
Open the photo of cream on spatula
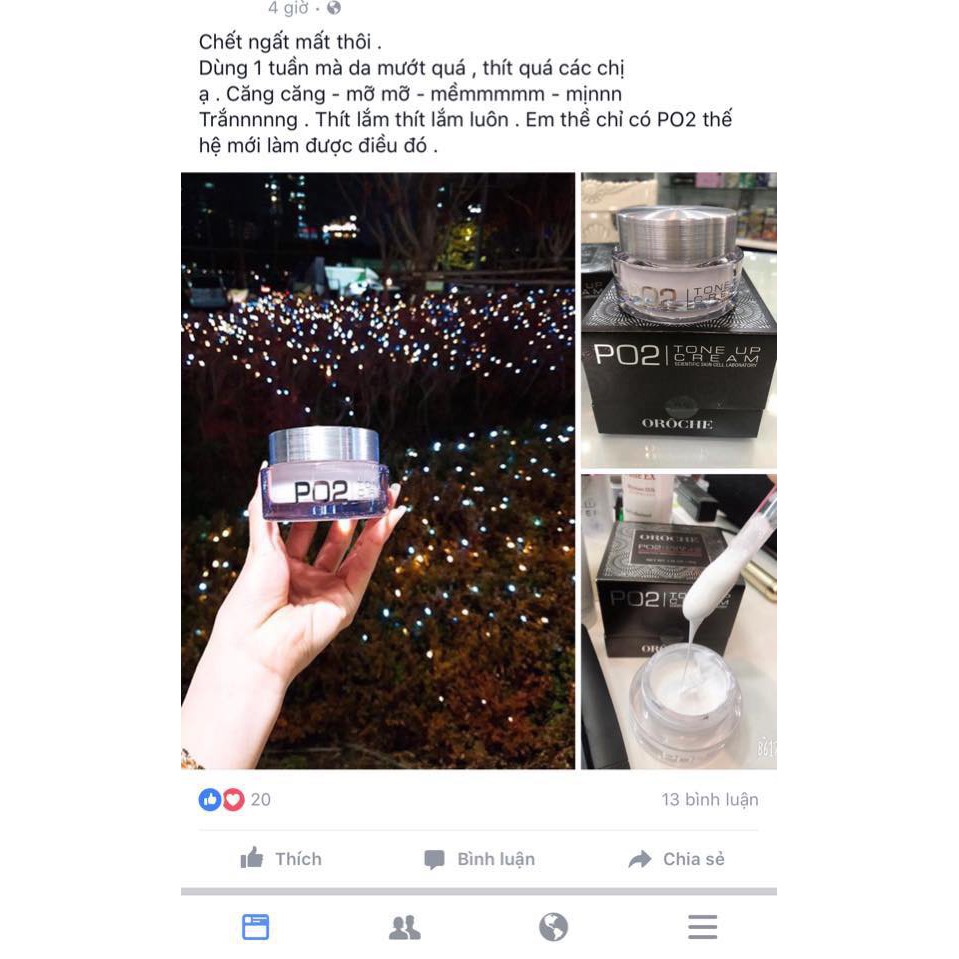pyautogui.click(x=678, y=621)
